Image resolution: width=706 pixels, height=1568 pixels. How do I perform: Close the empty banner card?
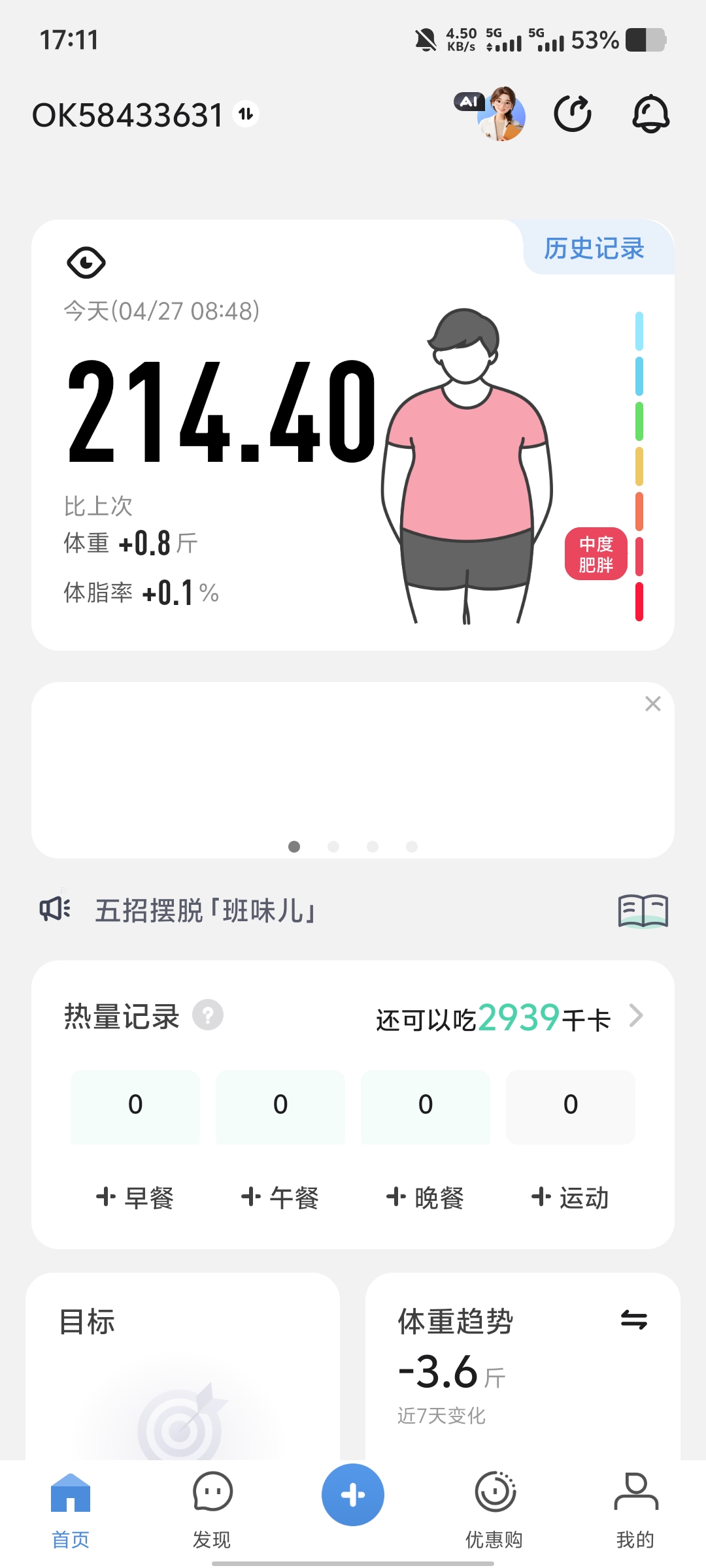(x=652, y=704)
